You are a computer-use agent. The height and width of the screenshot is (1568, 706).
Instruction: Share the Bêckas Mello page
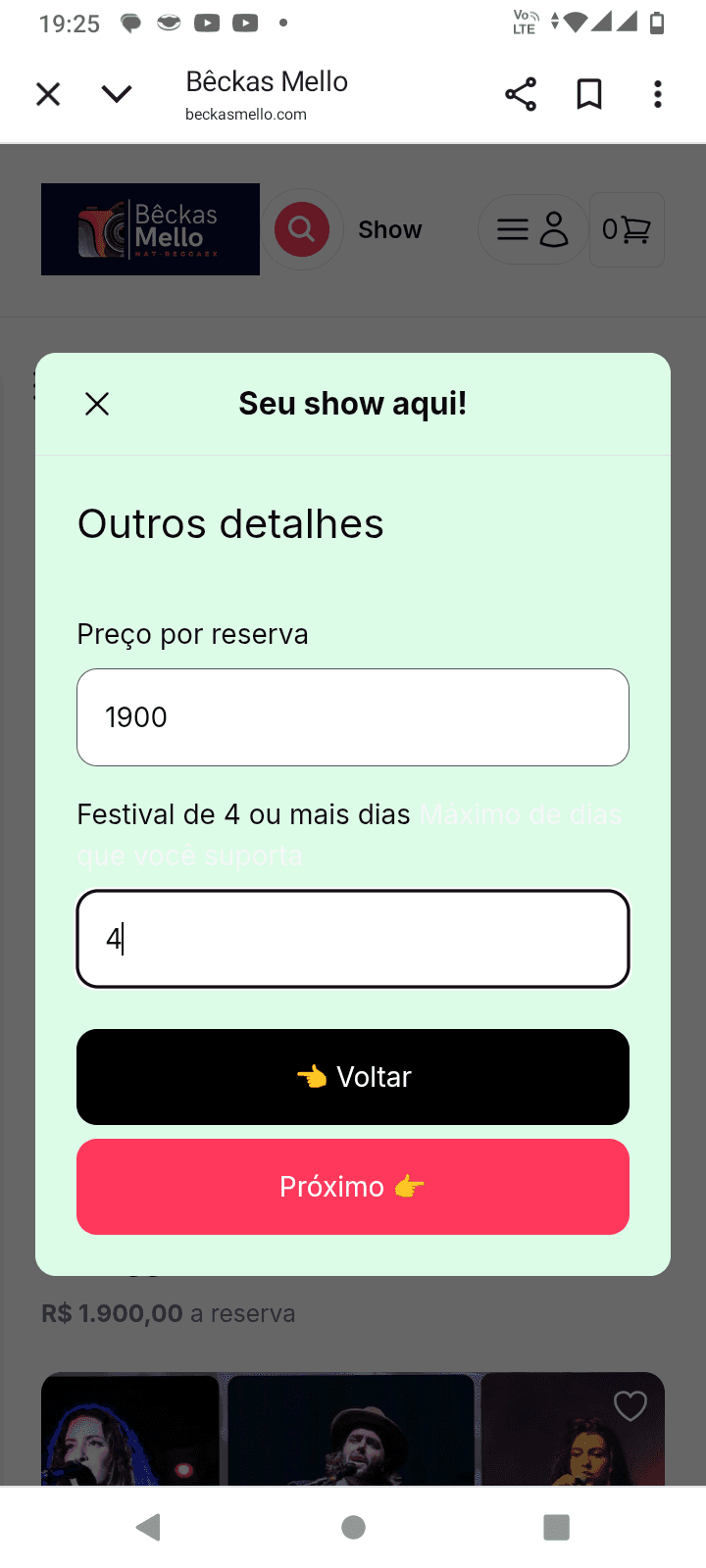point(521,94)
